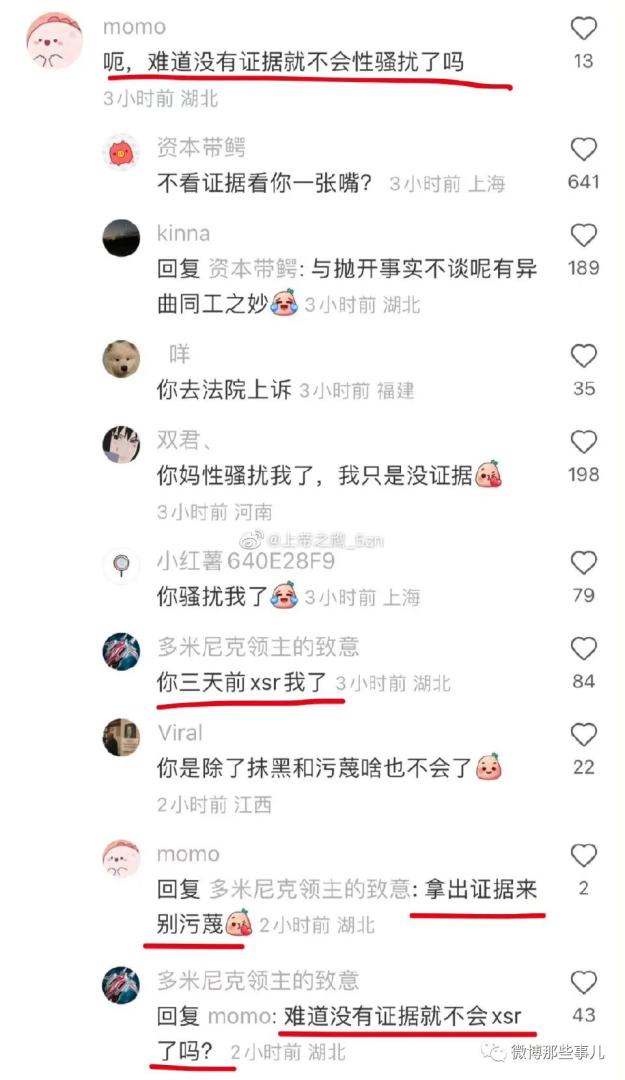Image resolution: width=625 pixels, height=1080 pixels.
Task: Like Viral's comment
Action: [x=584, y=736]
